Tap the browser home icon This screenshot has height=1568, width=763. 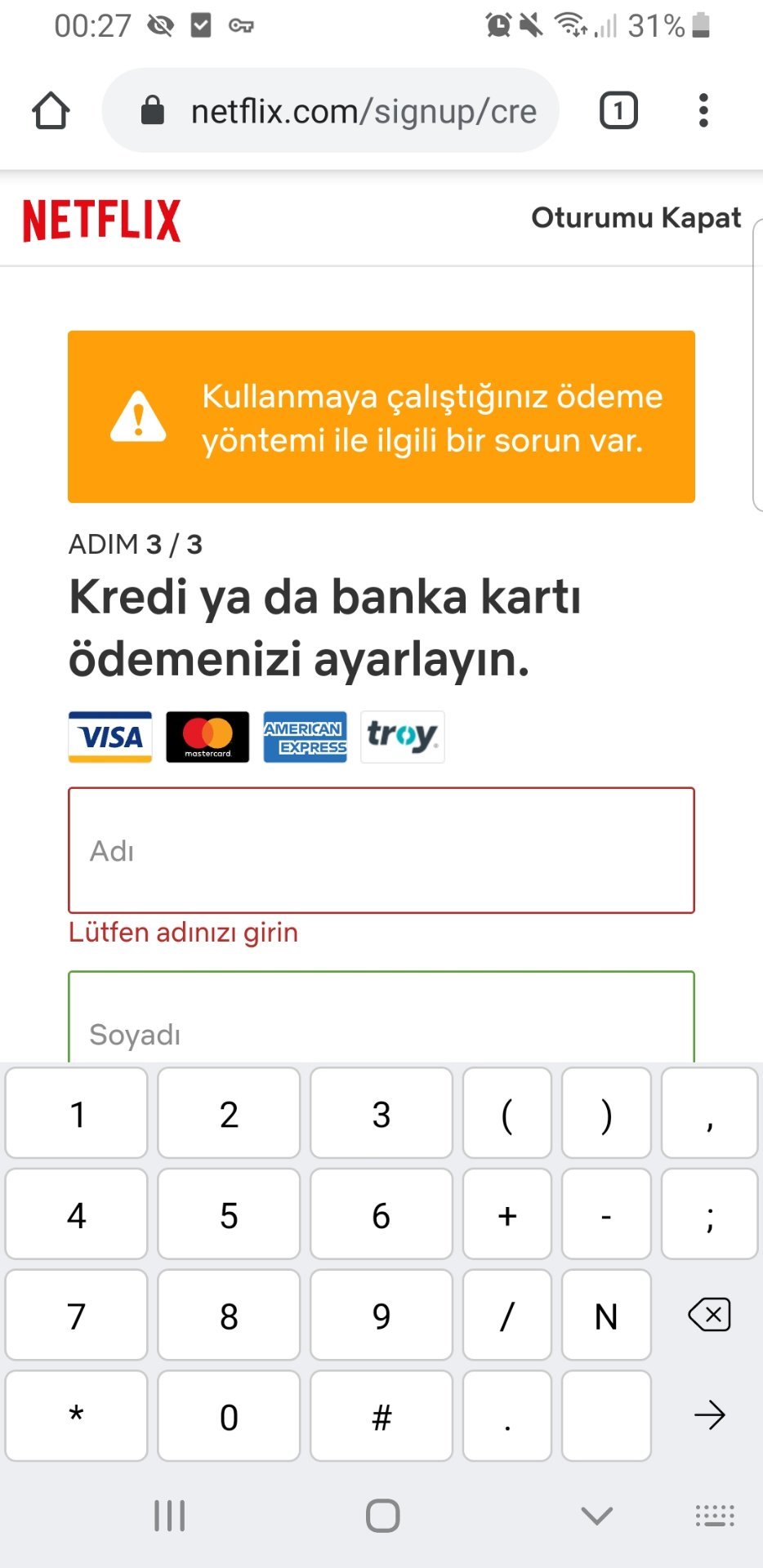[51, 110]
